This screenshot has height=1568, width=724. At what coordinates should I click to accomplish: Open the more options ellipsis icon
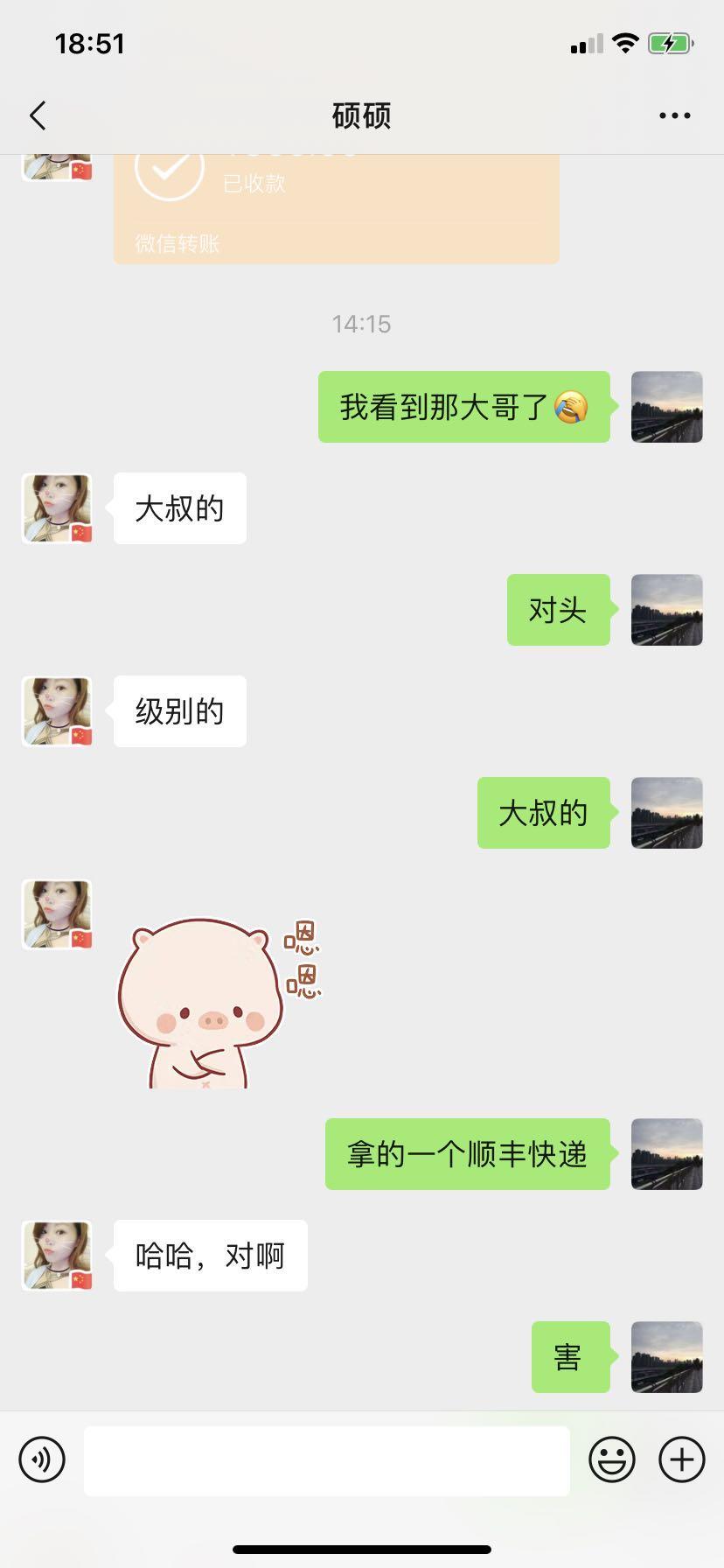pos(673,115)
